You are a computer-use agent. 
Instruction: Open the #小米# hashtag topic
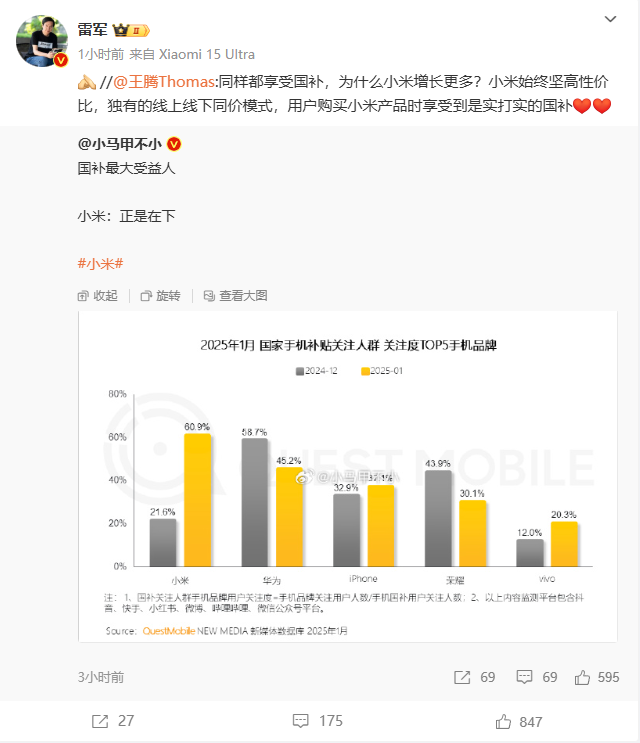(100, 263)
